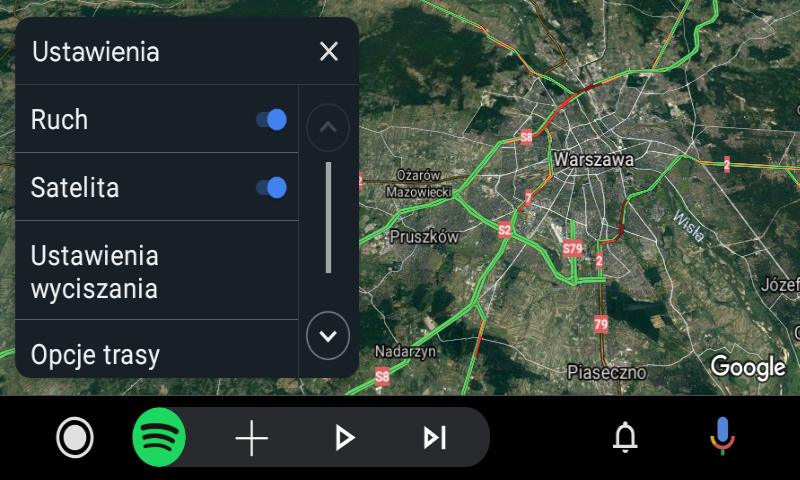Open the Spotify app icon
Screen dimensions: 800x480
pyautogui.click(x=159, y=437)
